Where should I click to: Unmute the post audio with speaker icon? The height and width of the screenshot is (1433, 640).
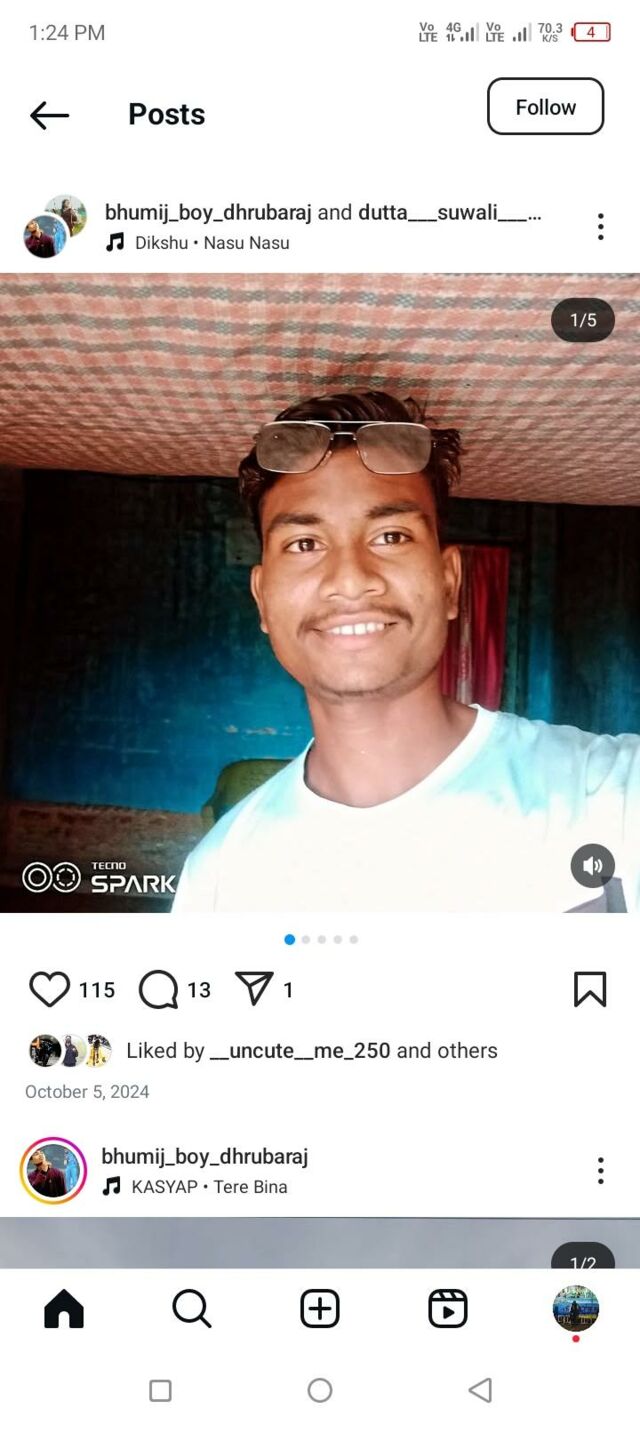click(x=592, y=866)
